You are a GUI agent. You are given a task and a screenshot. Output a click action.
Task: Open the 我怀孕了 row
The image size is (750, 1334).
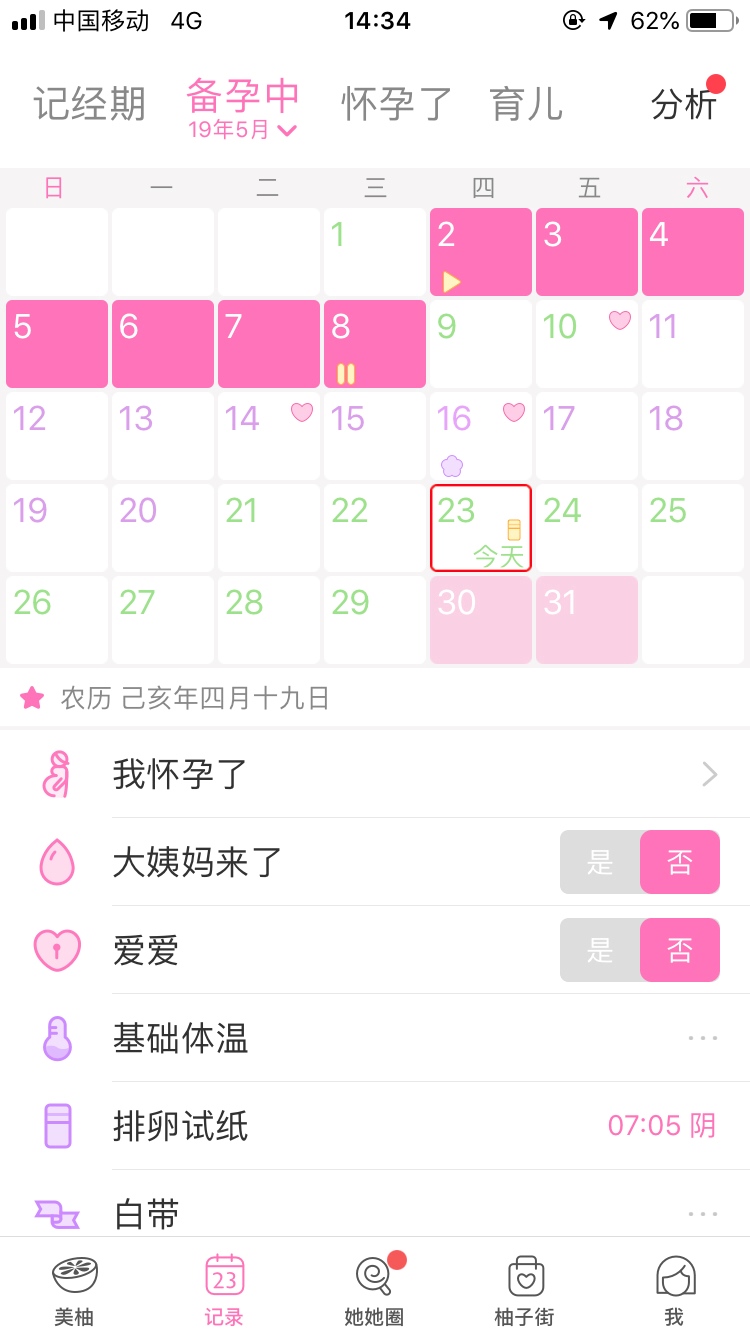point(375,774)
